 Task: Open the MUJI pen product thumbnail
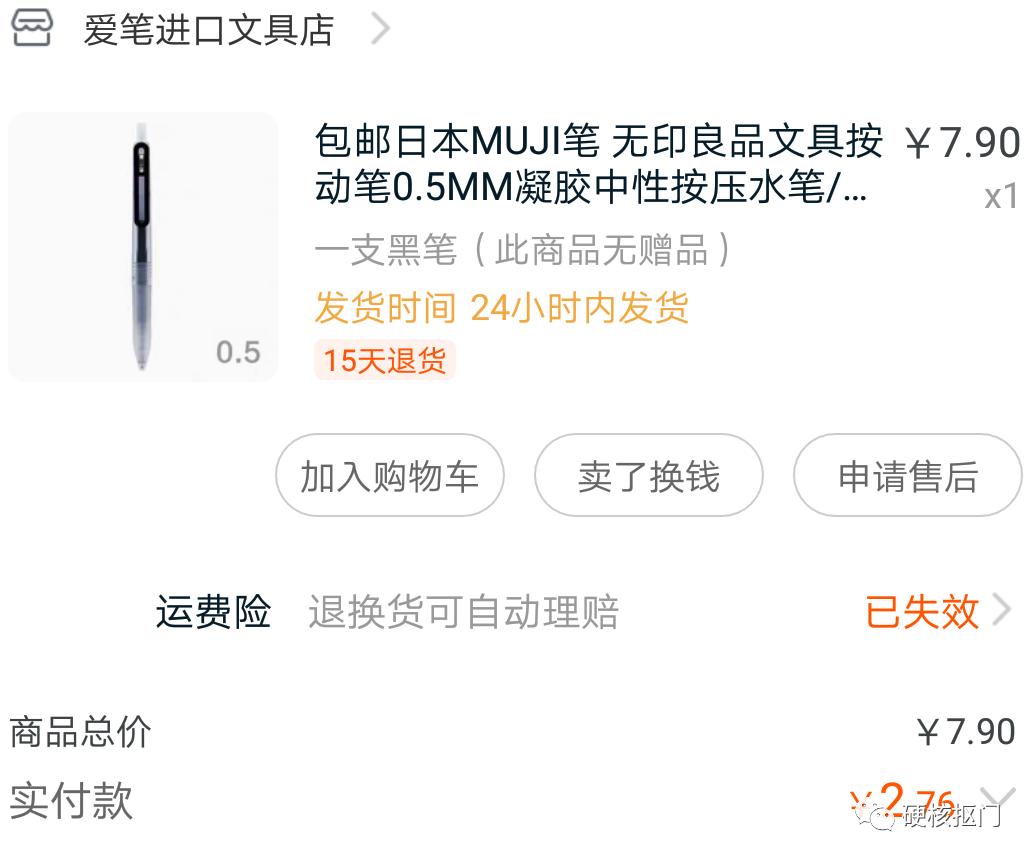(142, 247)
